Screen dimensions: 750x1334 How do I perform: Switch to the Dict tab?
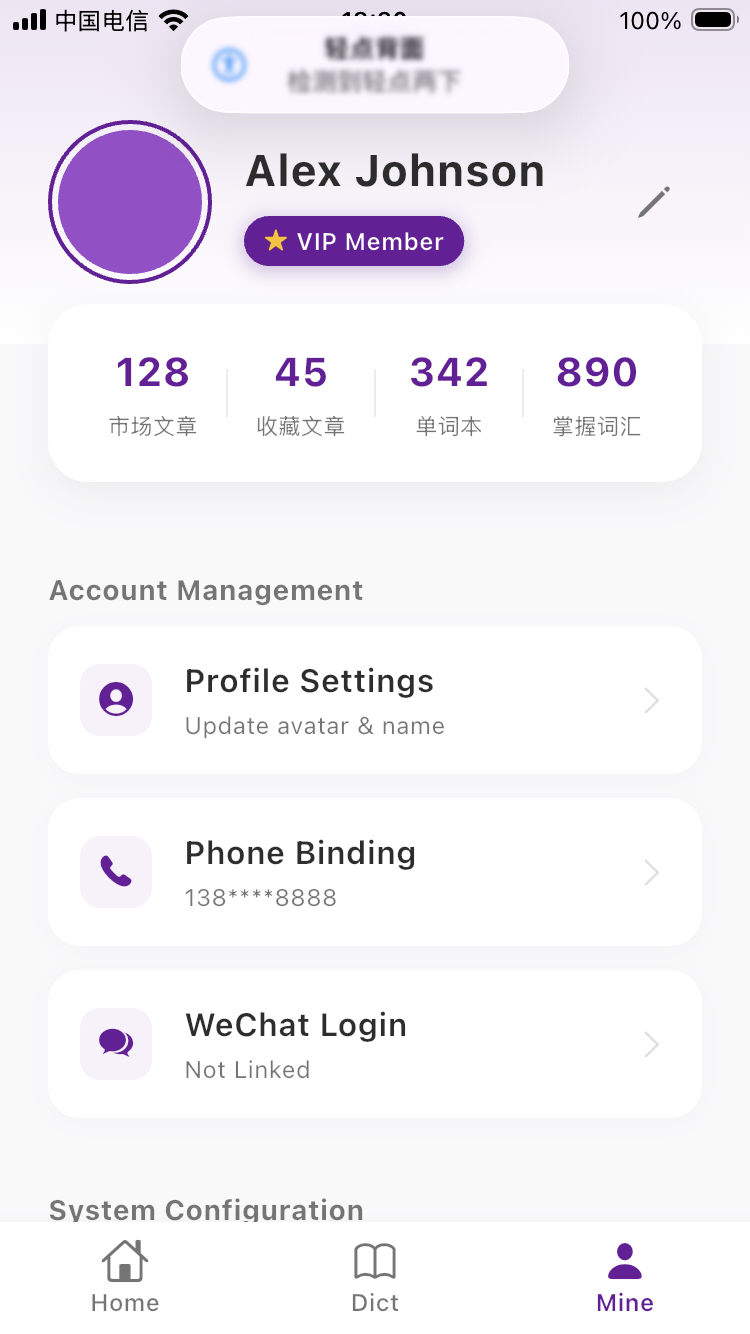point(374,1275)
